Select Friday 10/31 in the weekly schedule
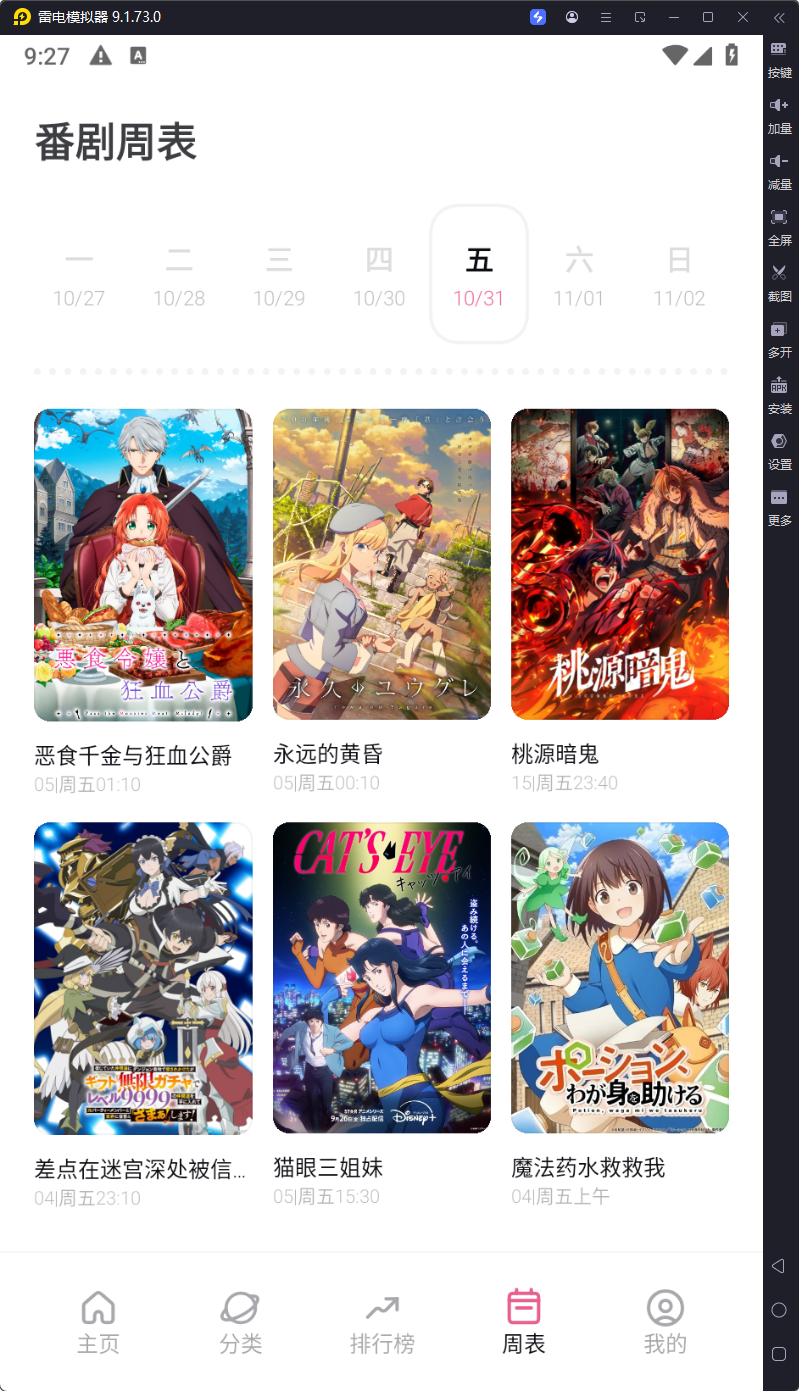799x1391 pixels. (478, 274)
